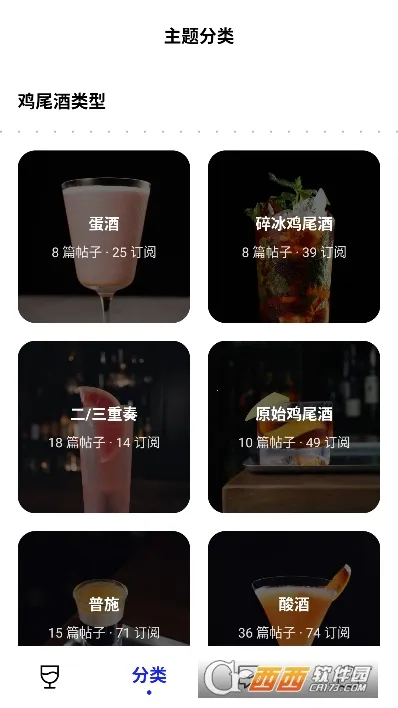Open the 蛋酒 category card
Screen dimensions: 398x708
click(x=104, y=237)
